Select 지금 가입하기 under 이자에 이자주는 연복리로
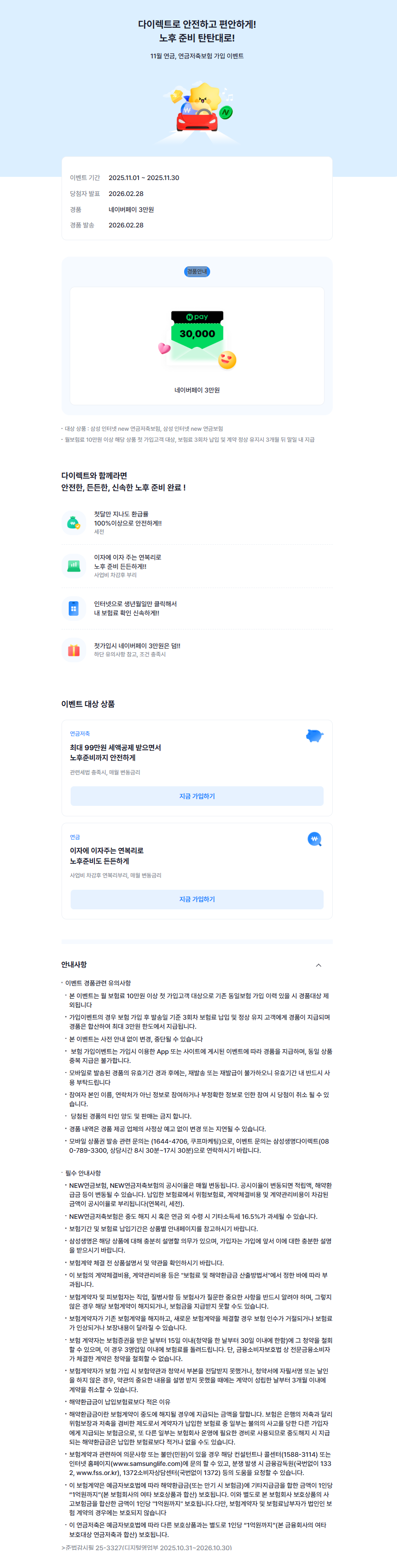 point(196,899)
